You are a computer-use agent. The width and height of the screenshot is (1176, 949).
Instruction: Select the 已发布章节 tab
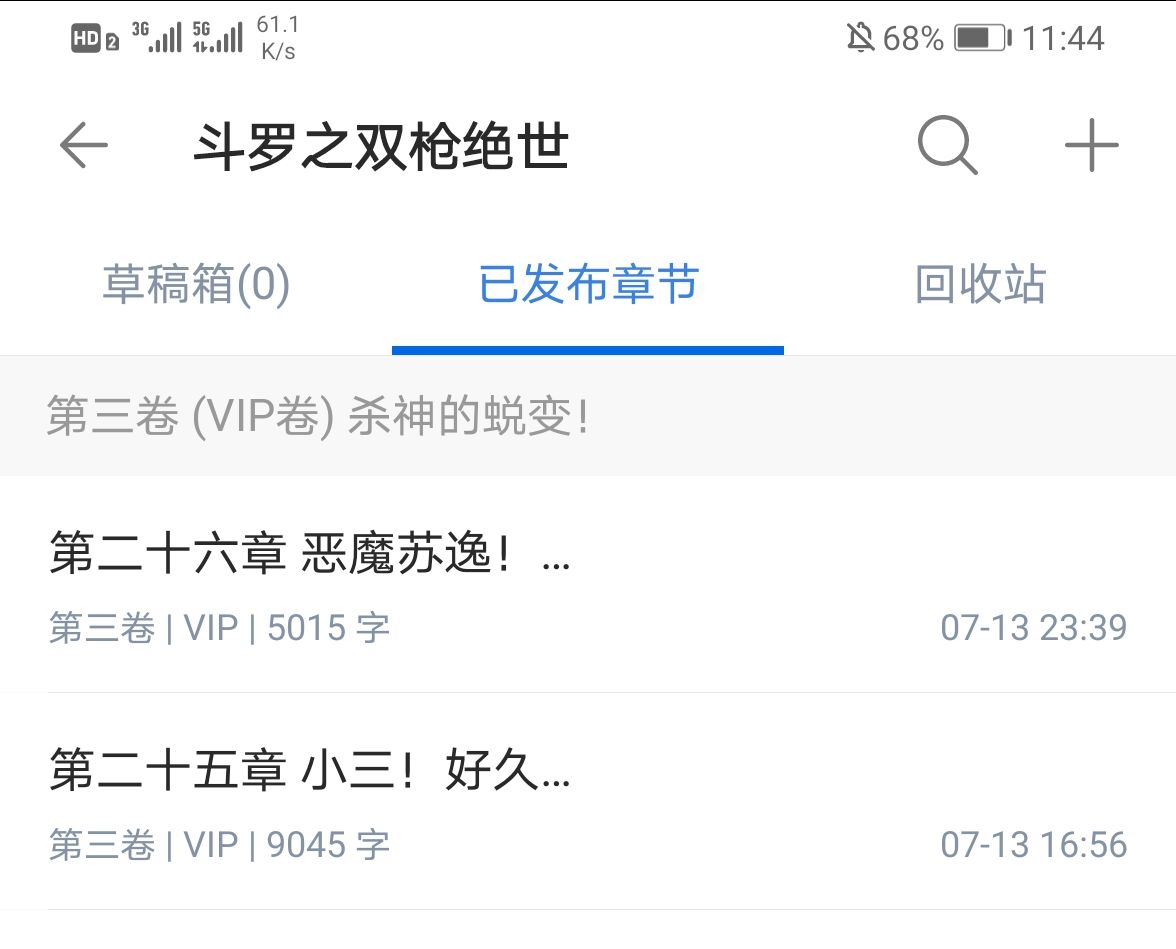[x=588, y=284]
